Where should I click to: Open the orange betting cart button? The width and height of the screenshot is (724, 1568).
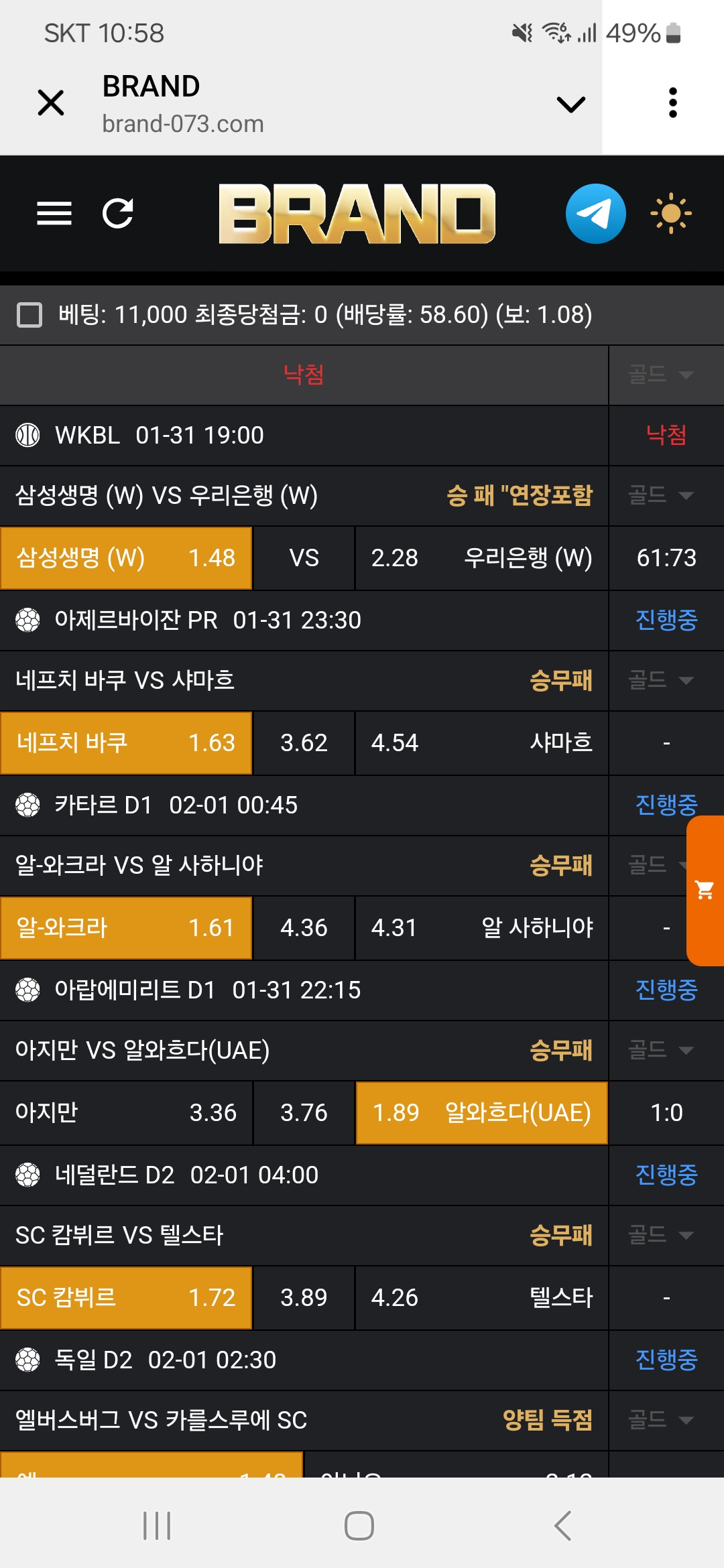pos(705,891)
